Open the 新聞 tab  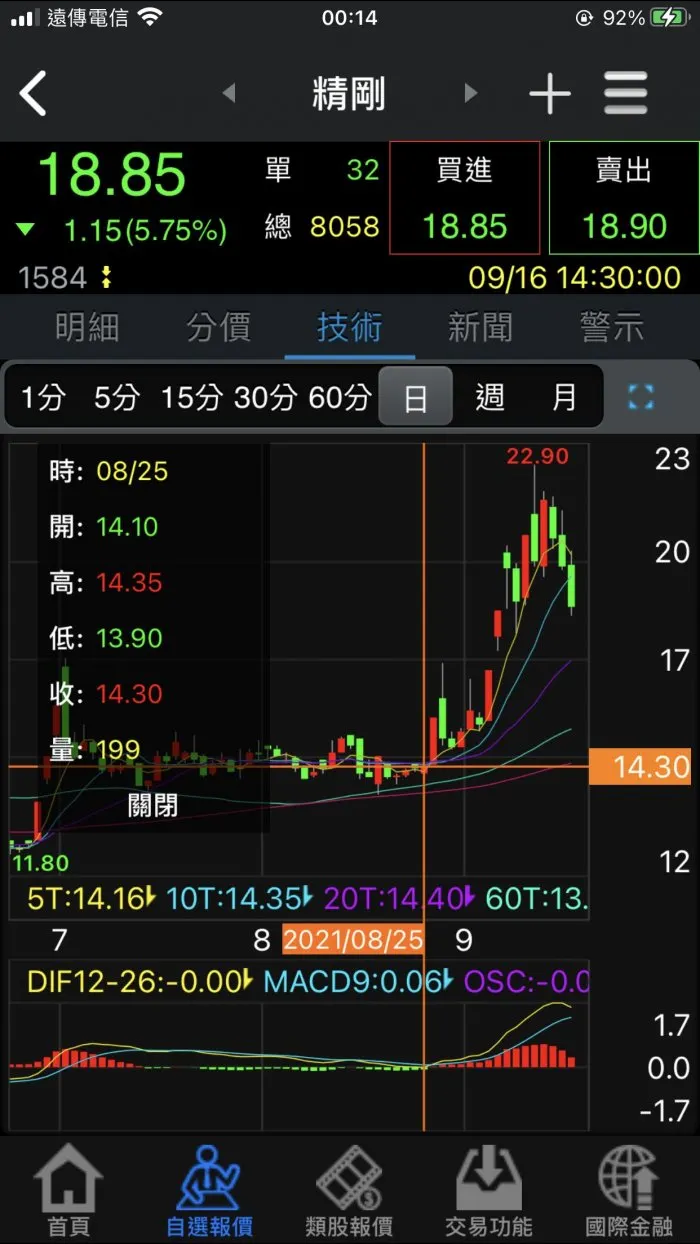480,327
